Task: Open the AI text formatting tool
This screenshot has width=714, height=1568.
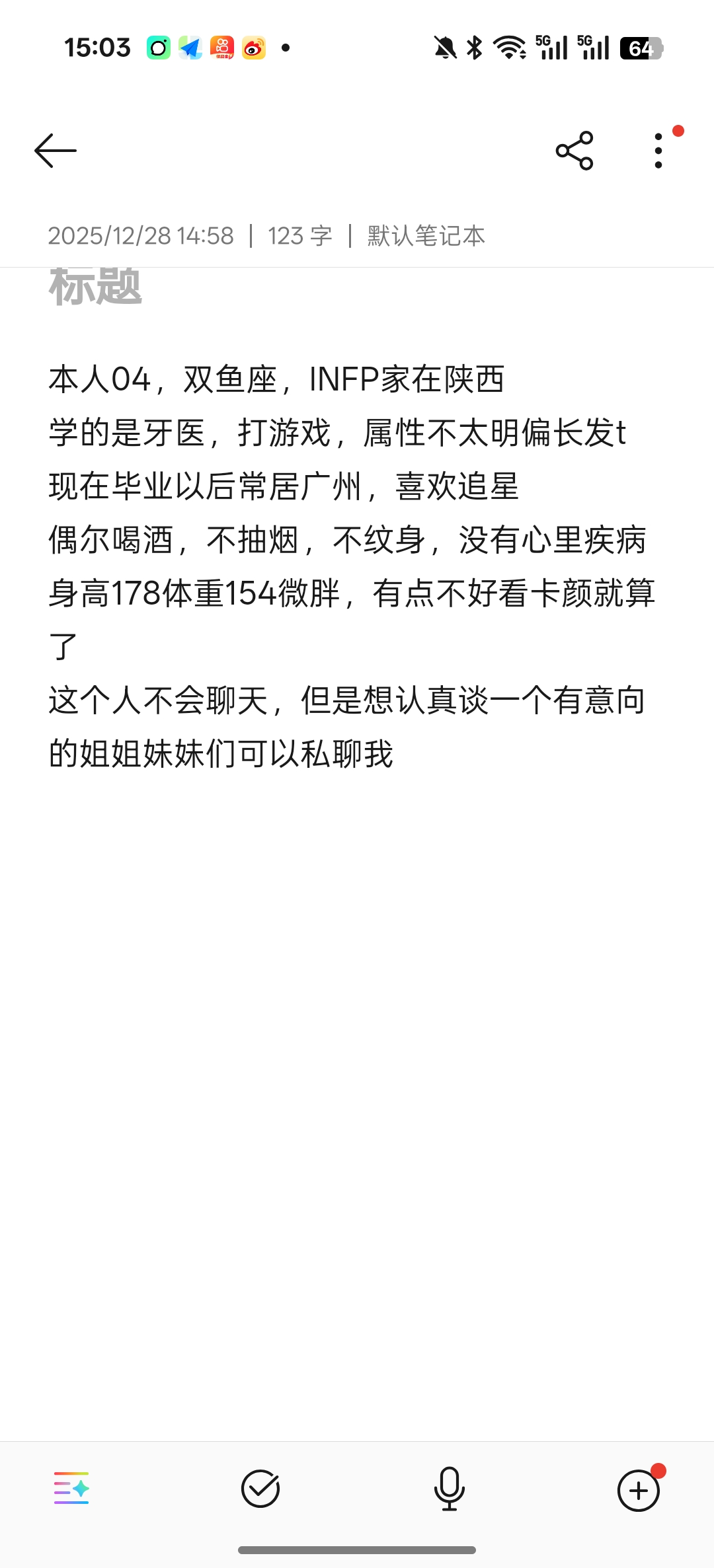Action: (71, 1488)
